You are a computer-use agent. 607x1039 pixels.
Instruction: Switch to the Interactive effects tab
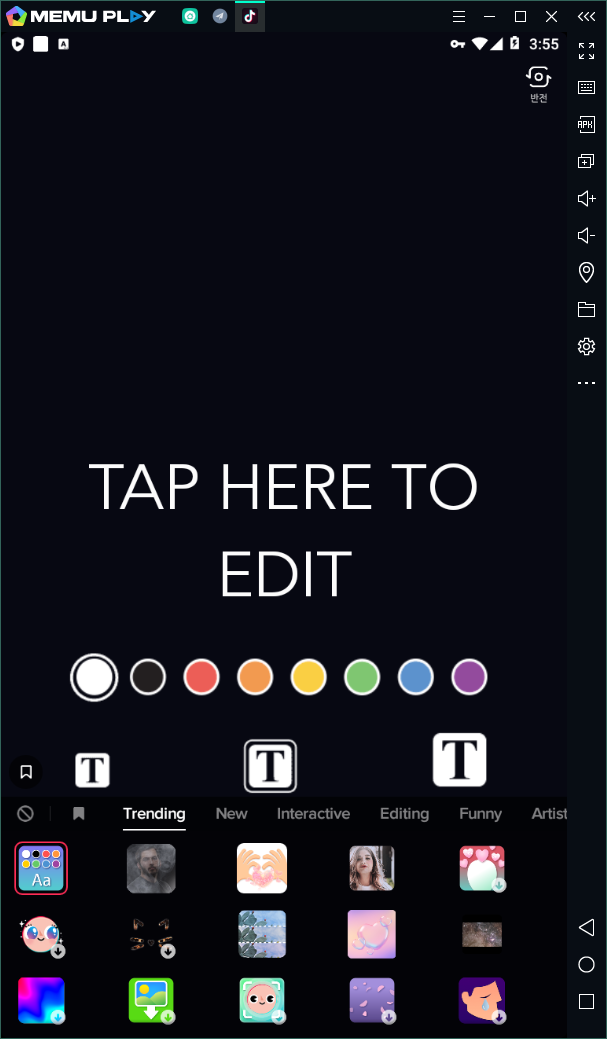[x=313, y=814]
